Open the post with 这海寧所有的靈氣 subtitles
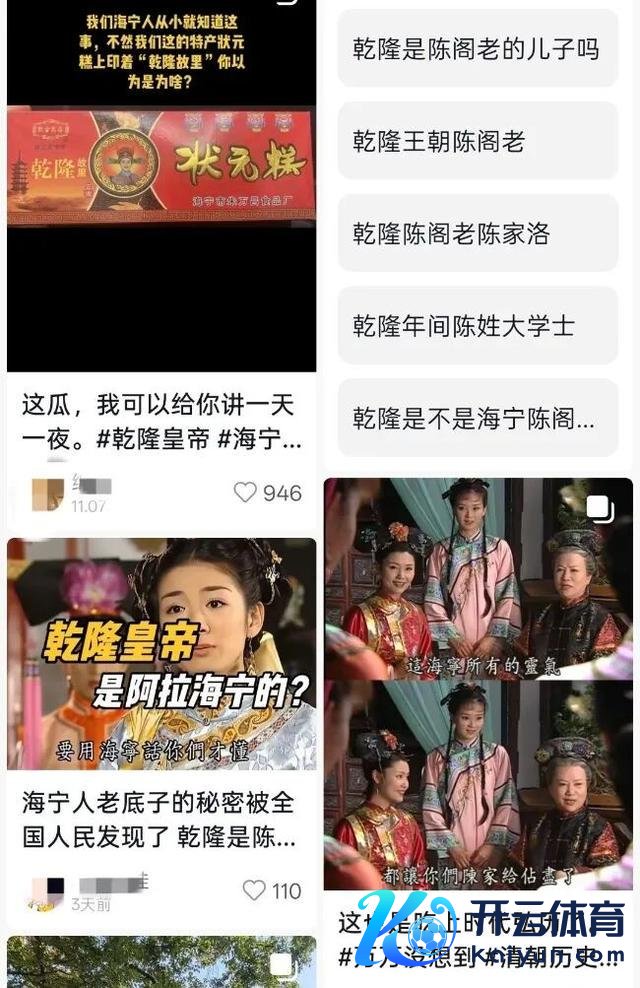640x988 pixels. tap(478, 684)
